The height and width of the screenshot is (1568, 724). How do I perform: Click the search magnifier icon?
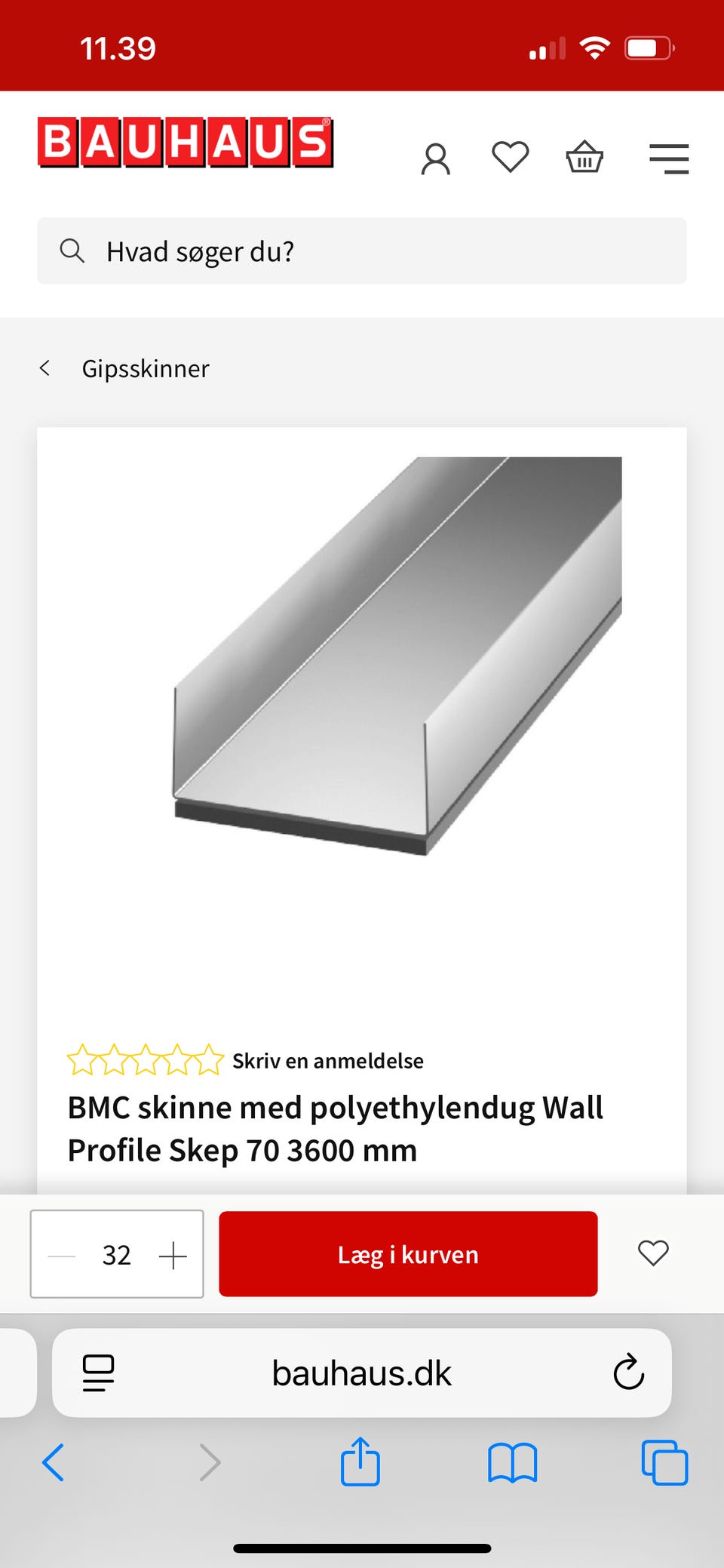(72, 251)
